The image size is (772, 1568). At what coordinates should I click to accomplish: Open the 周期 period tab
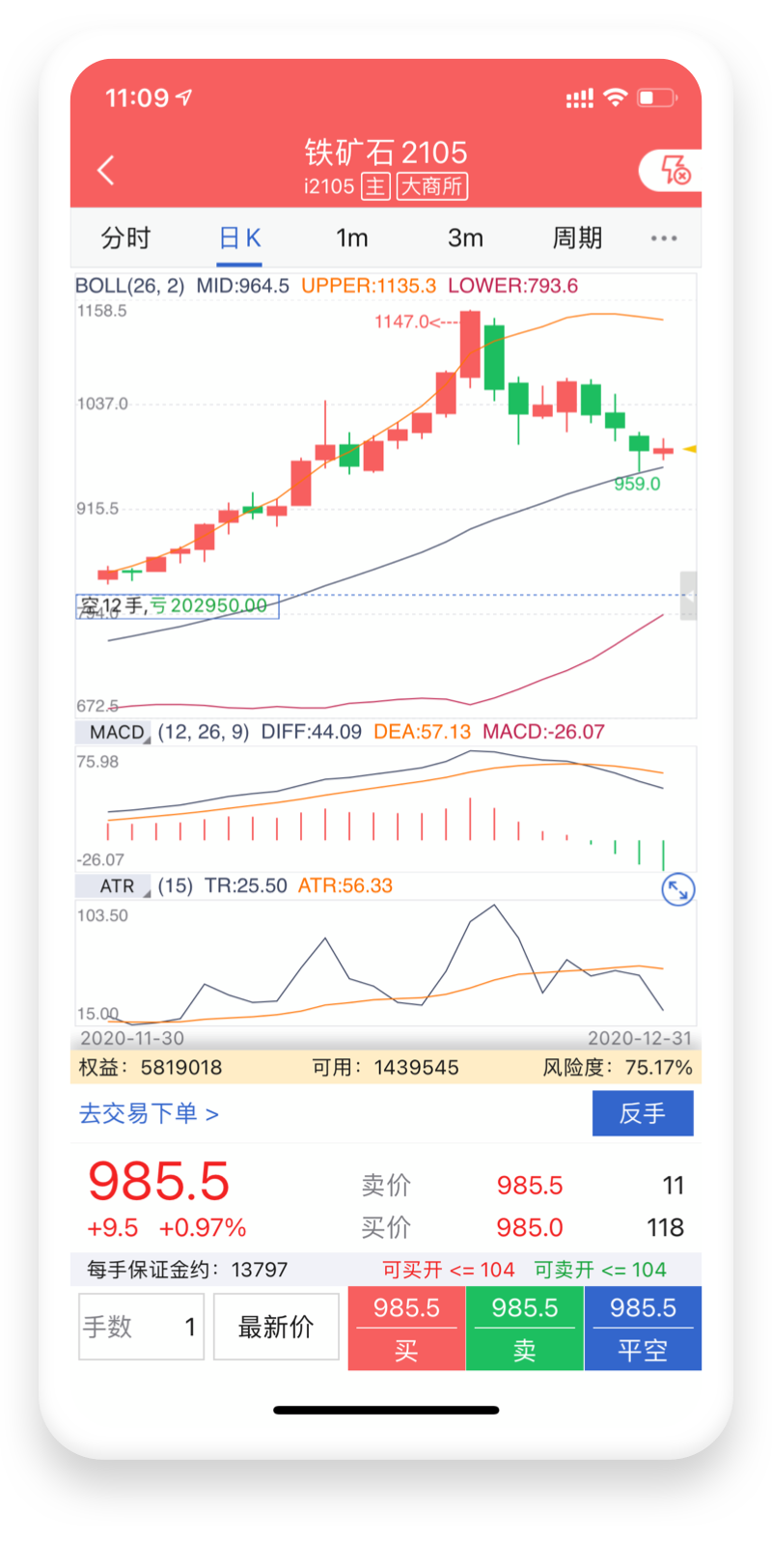click(577, 238)
